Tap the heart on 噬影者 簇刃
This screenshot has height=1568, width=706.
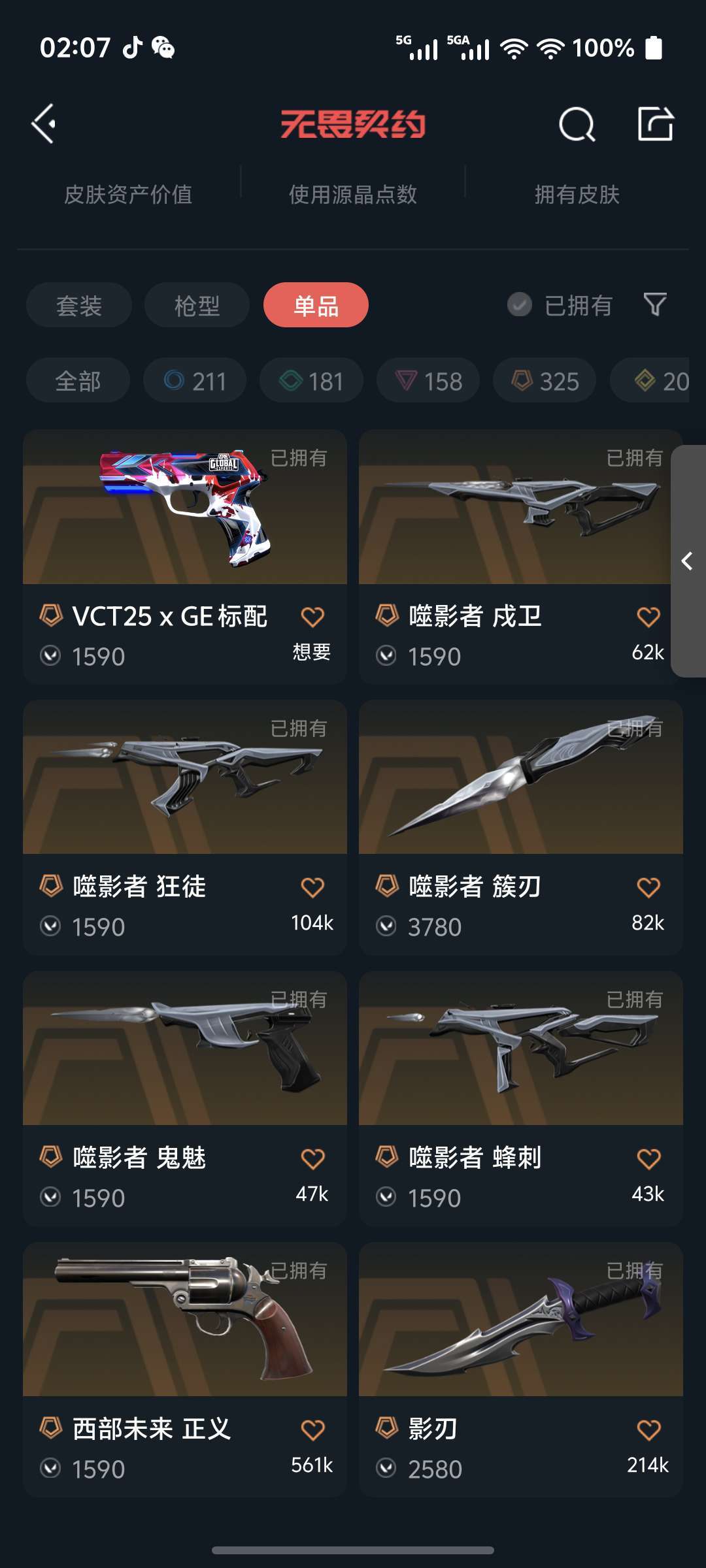click(648, 887)
